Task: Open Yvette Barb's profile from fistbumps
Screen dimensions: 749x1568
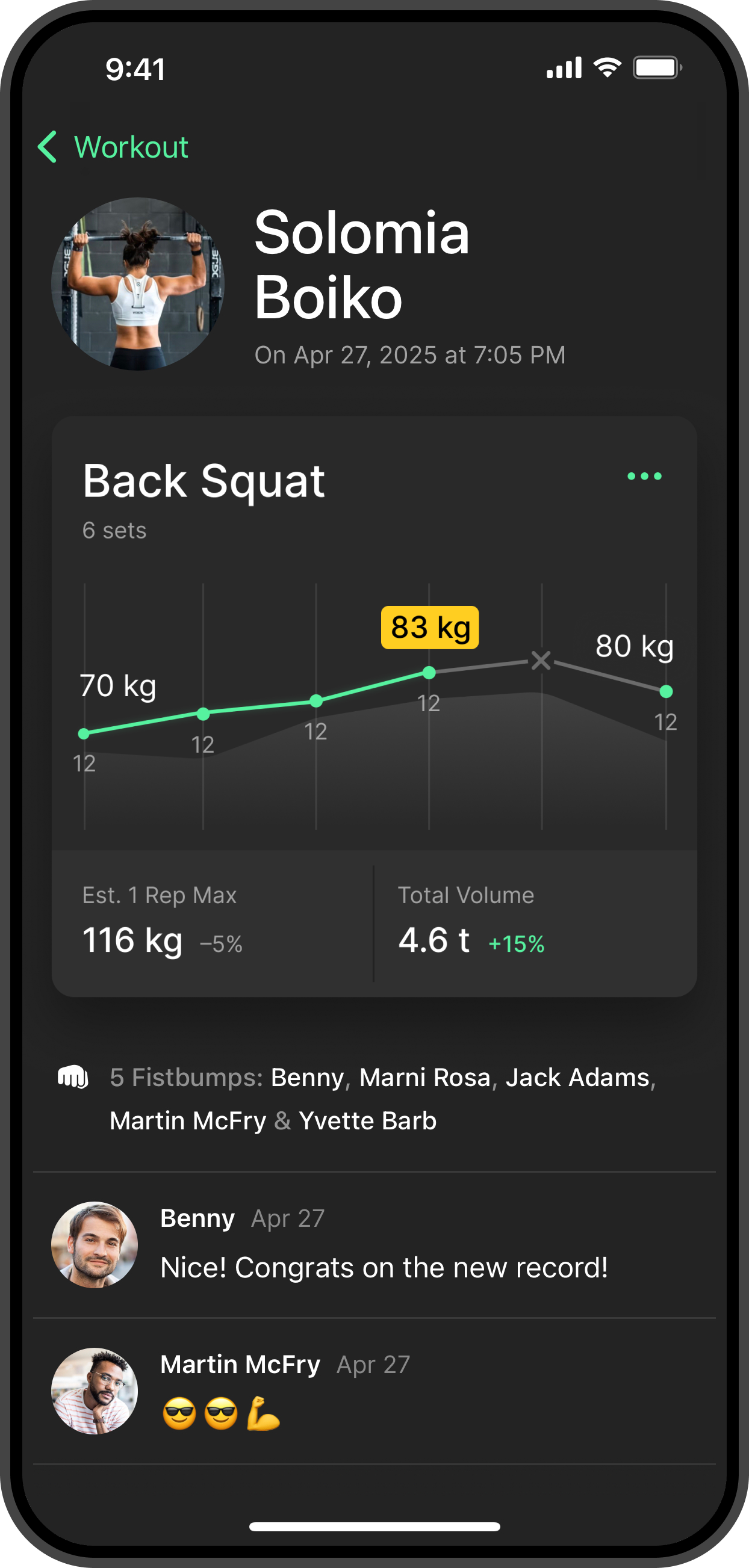Action: 368,1120
